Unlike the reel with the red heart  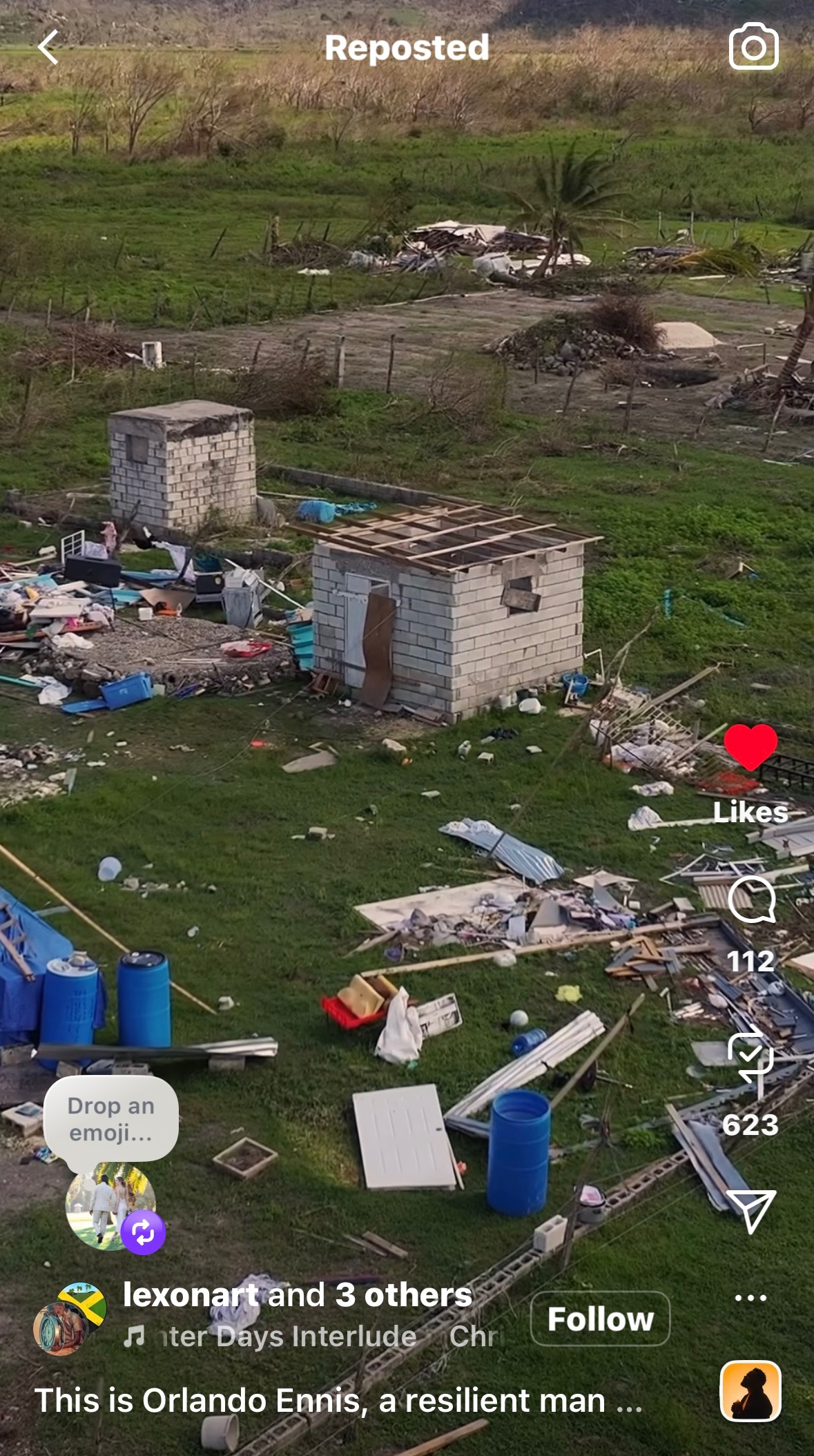click(750, 748)
